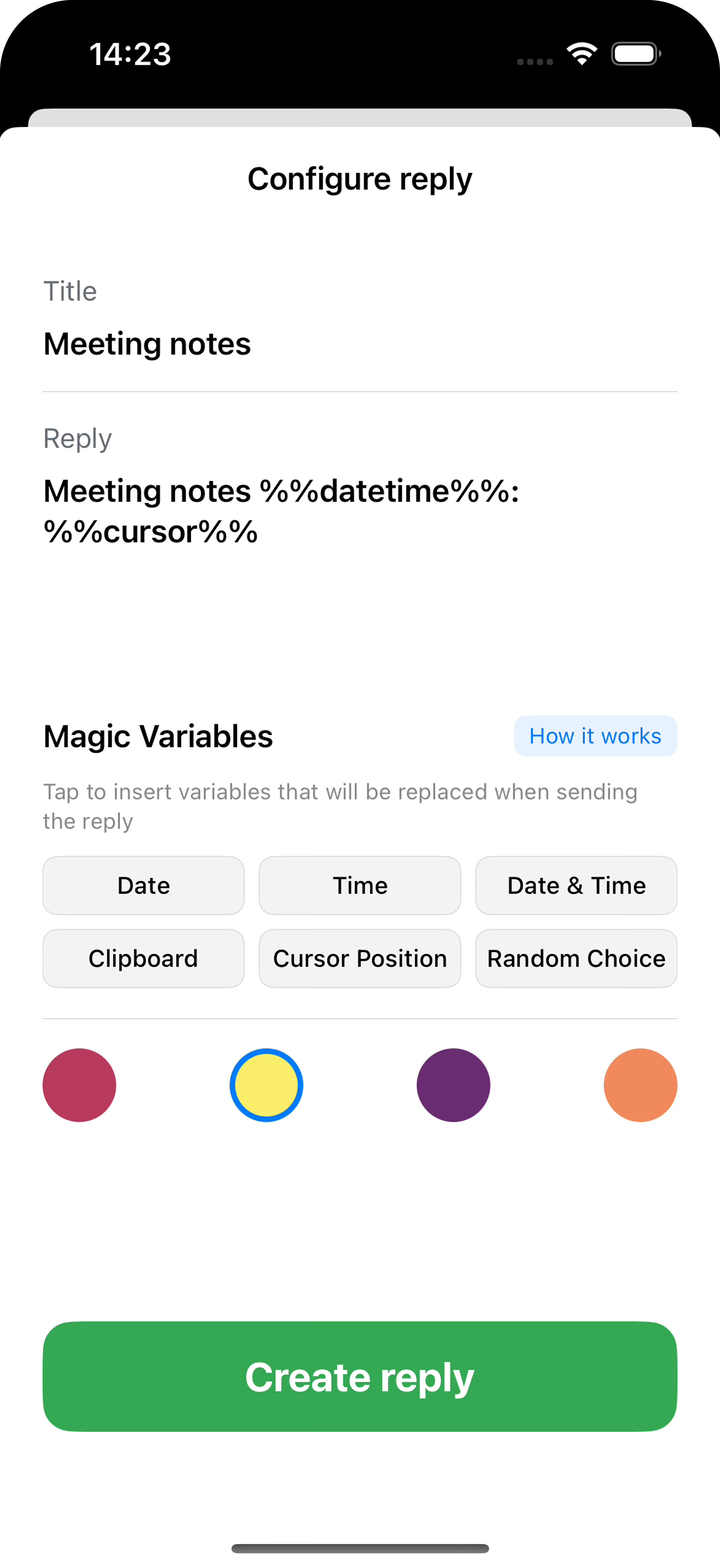This screenshot has height=1568, width=720.
Task: Insert the Date variable
Action: [x=144, y=886]
